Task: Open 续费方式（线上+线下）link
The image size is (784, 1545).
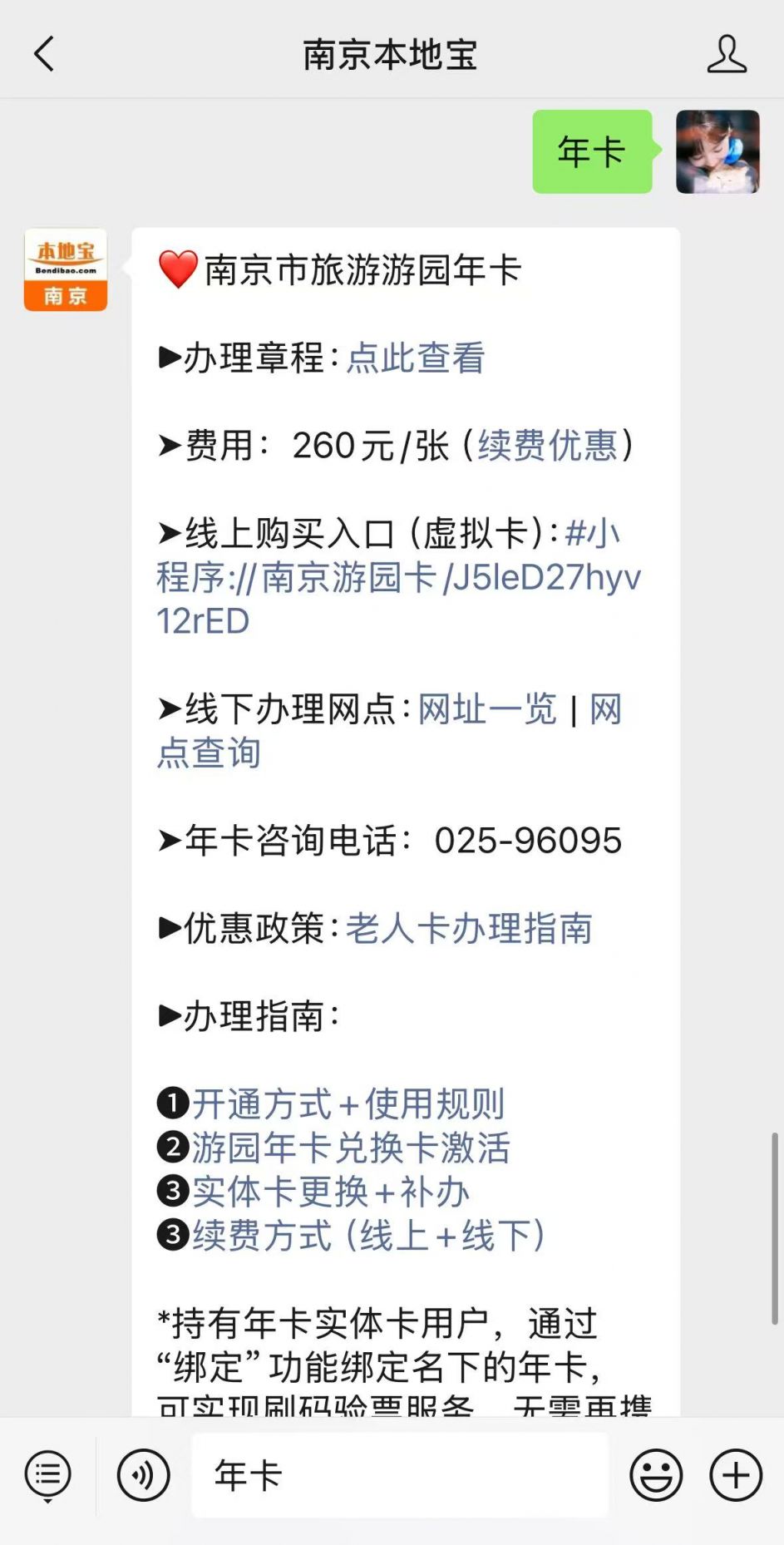Action: pyautogui.click(x=368, y=1236)
